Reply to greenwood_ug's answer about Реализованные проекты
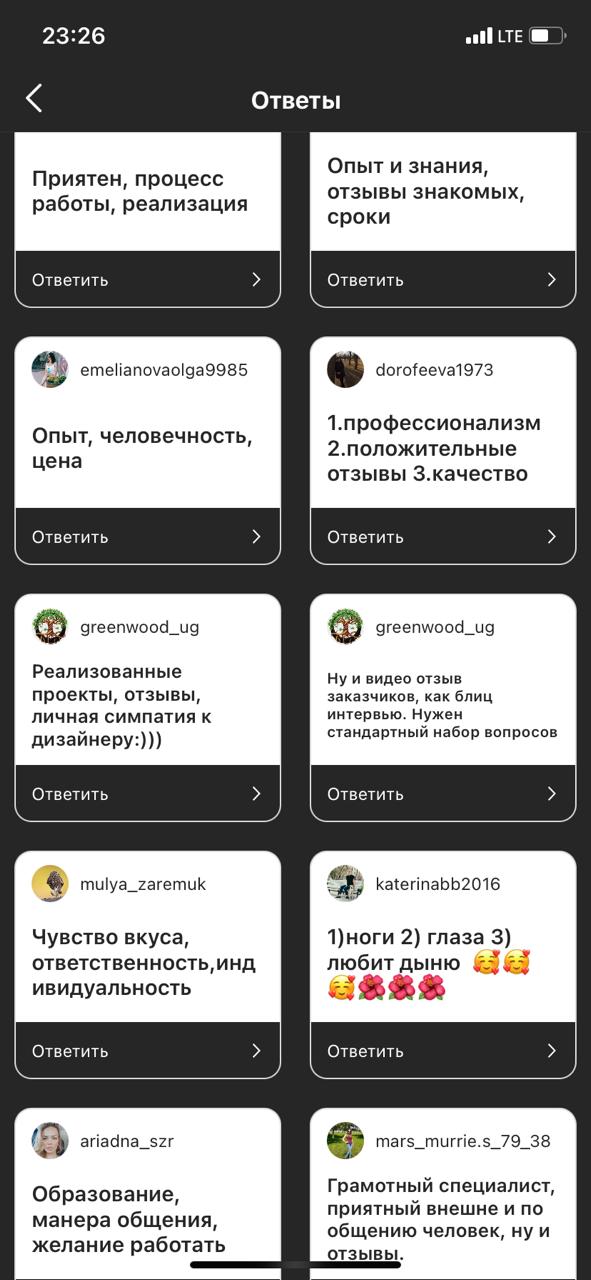The width and height of the screenshot is (591, 1280). click(148, 793)
